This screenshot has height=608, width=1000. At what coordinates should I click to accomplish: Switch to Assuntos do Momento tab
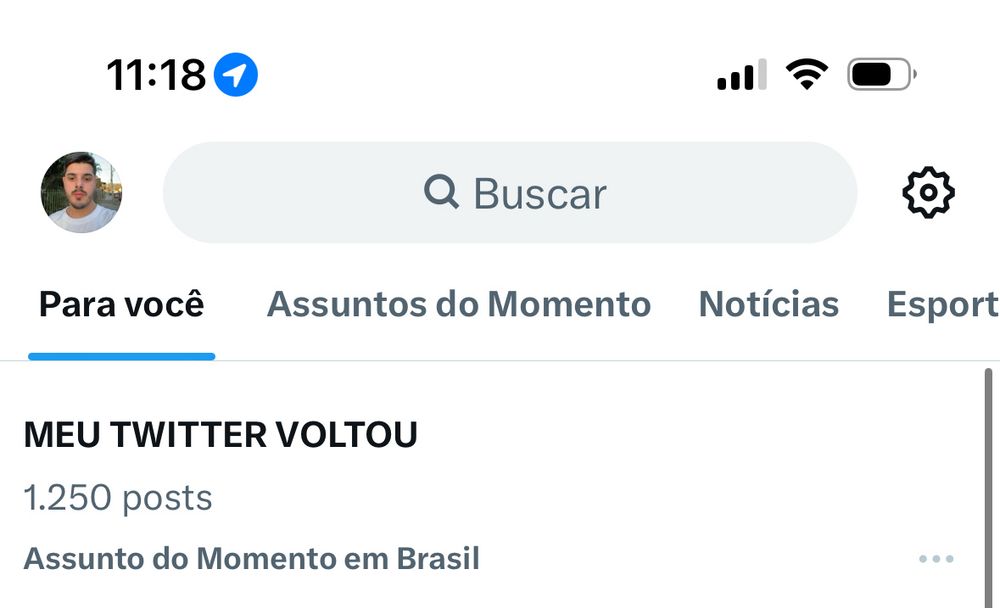[458, 304]
